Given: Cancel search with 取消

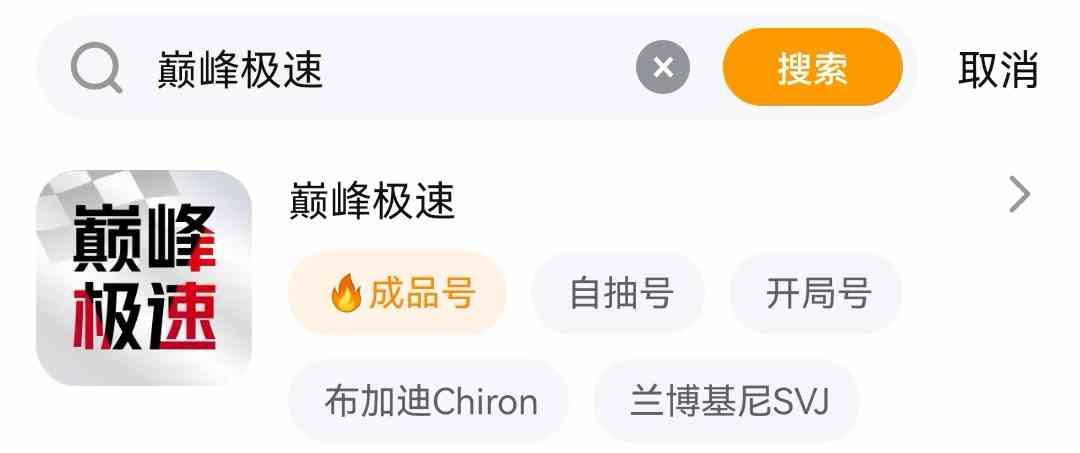Looking at the screenshot, I should (997, 70).
